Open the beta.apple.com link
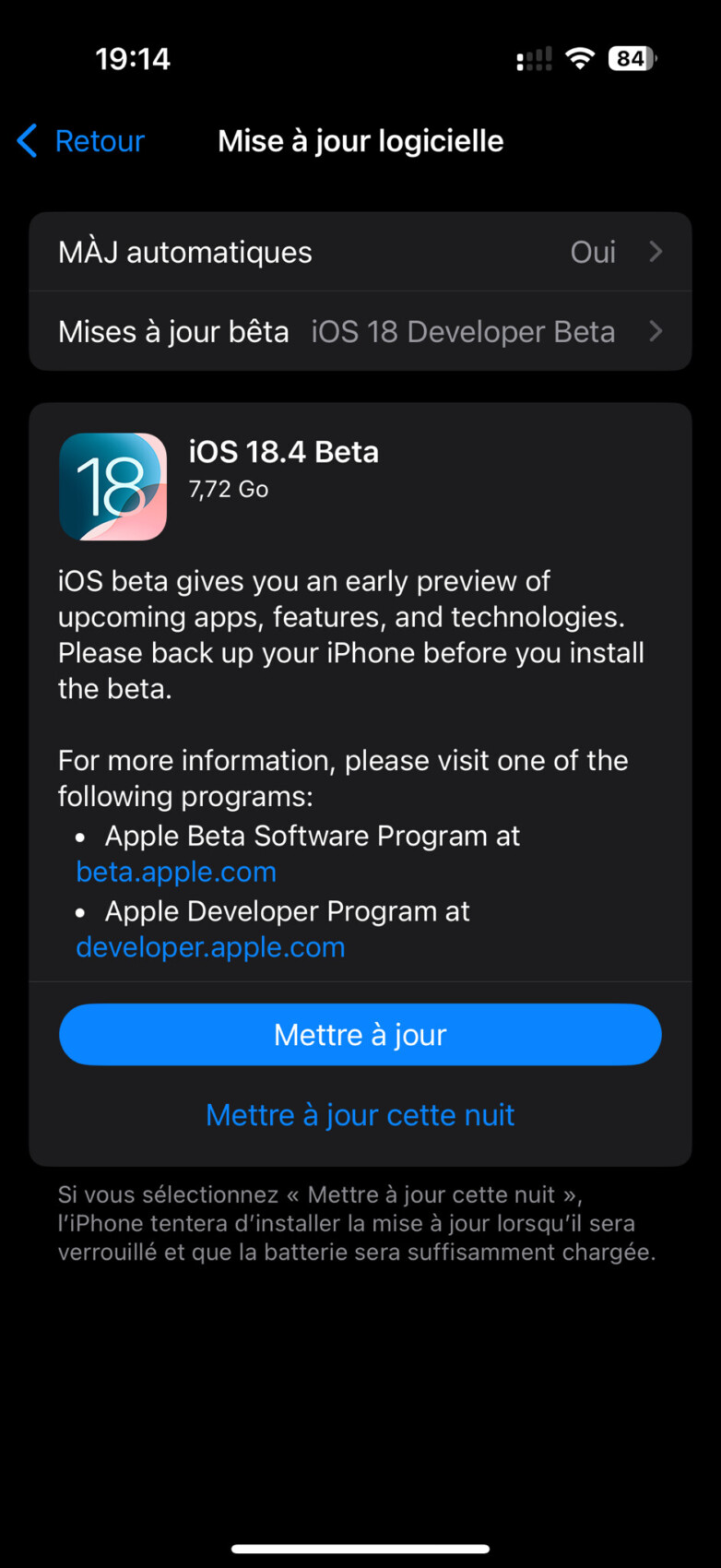Image resolution: width=721 pixels, height=1568 pixels. tap(176, 872)
